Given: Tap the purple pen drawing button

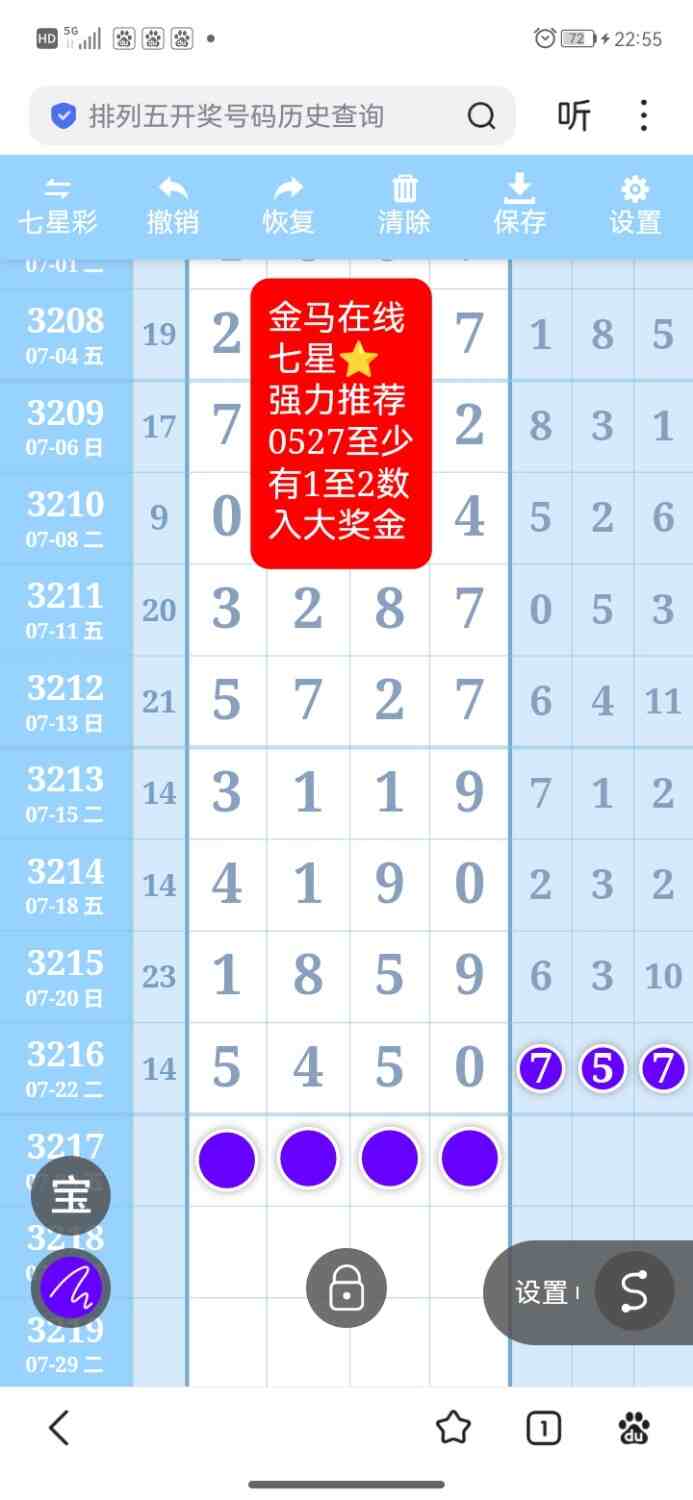Looking at the screenshot, I should coord(71,1289).
